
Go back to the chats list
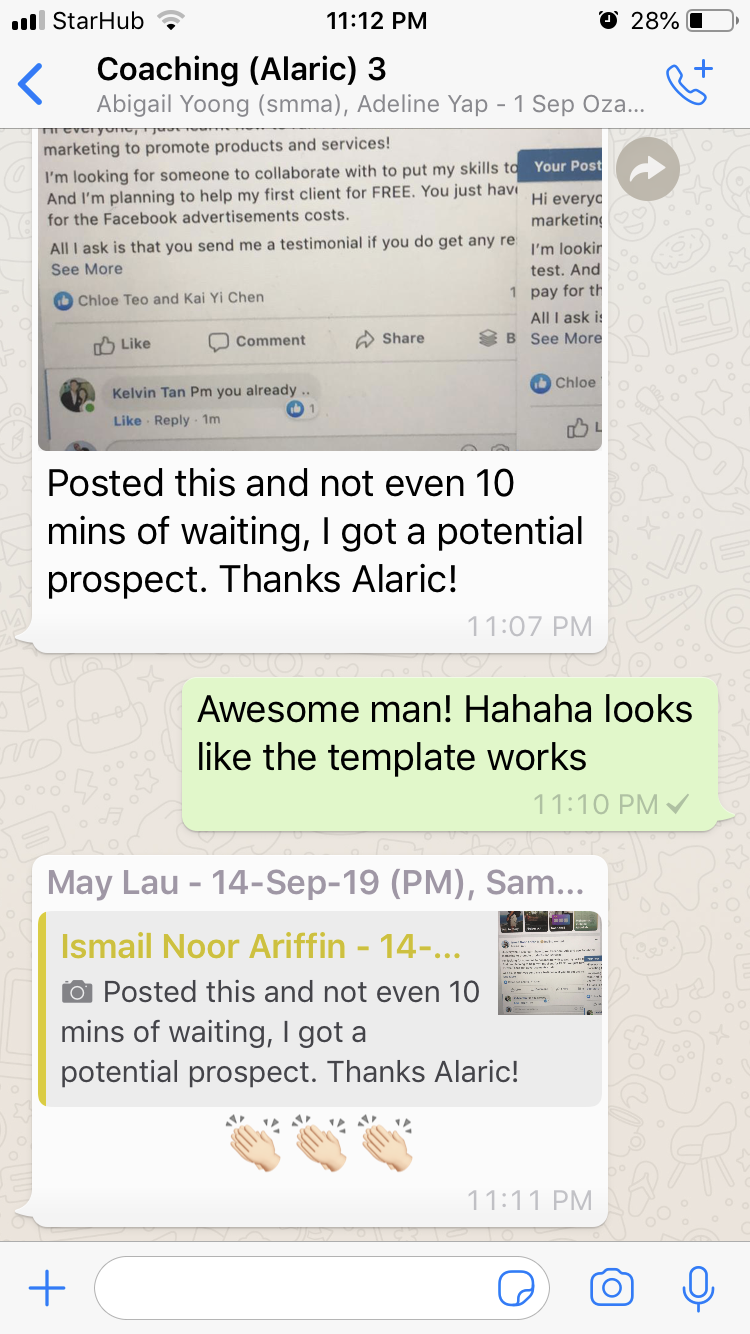tap(32, 85)
